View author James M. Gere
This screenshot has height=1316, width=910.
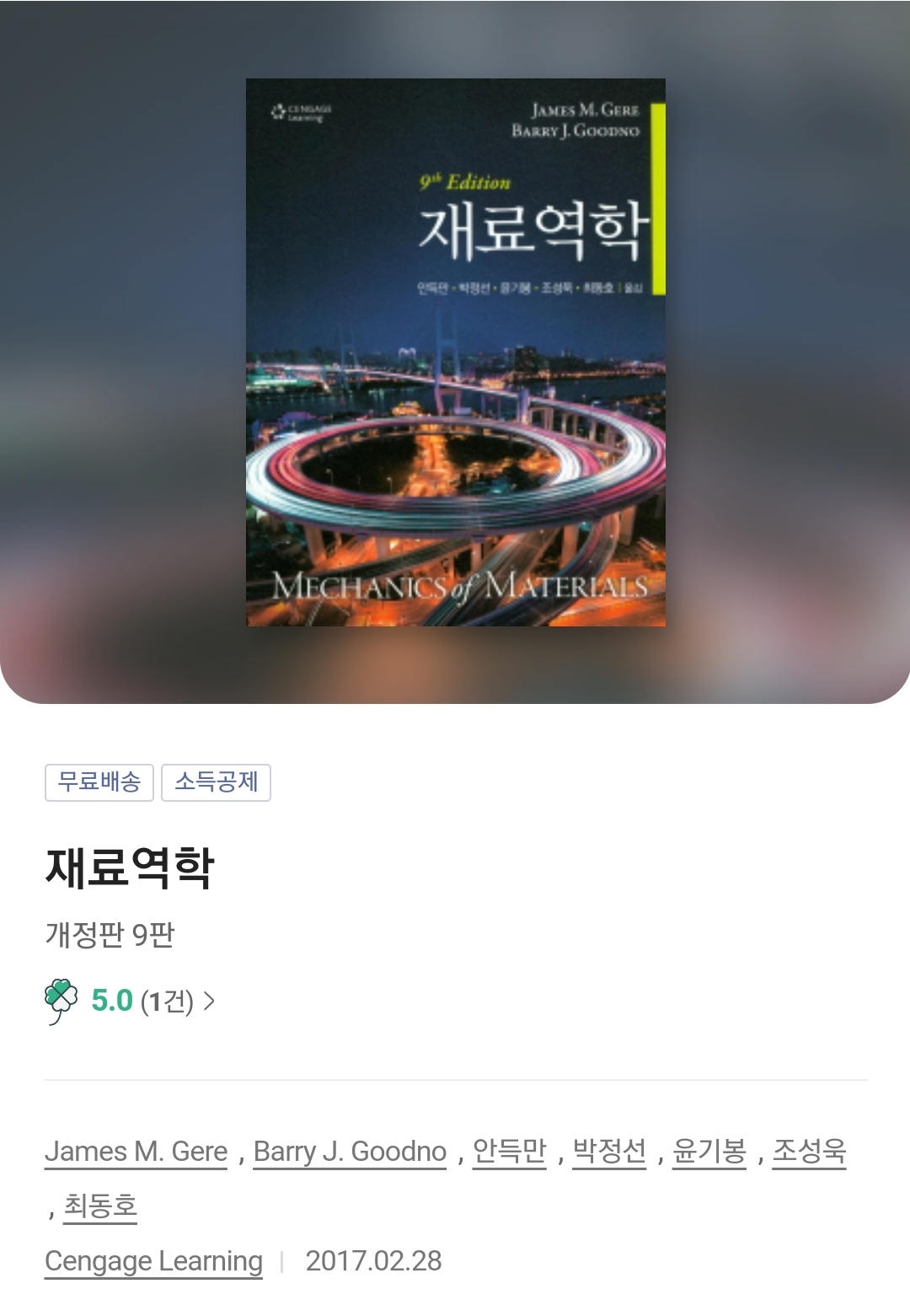tap(136, 1152)
